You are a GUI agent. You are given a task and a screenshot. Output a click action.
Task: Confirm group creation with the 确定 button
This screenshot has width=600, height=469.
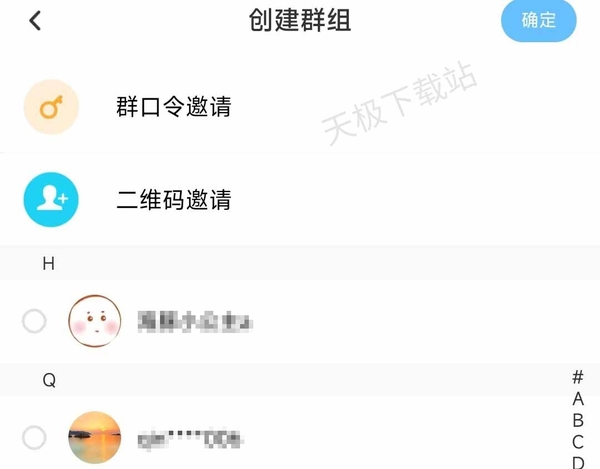click(538, 21)
